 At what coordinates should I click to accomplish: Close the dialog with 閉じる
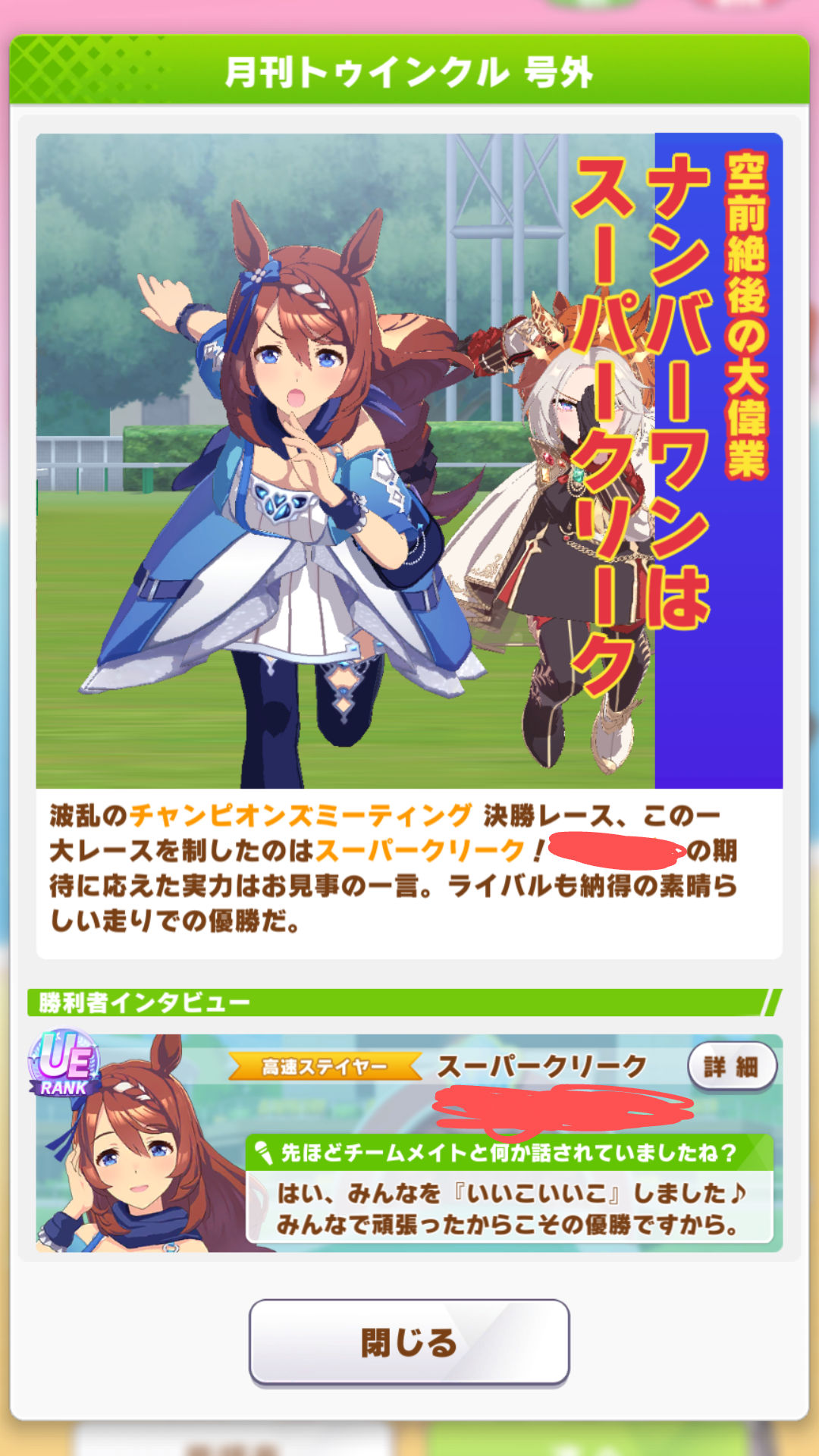(409, 1342)
